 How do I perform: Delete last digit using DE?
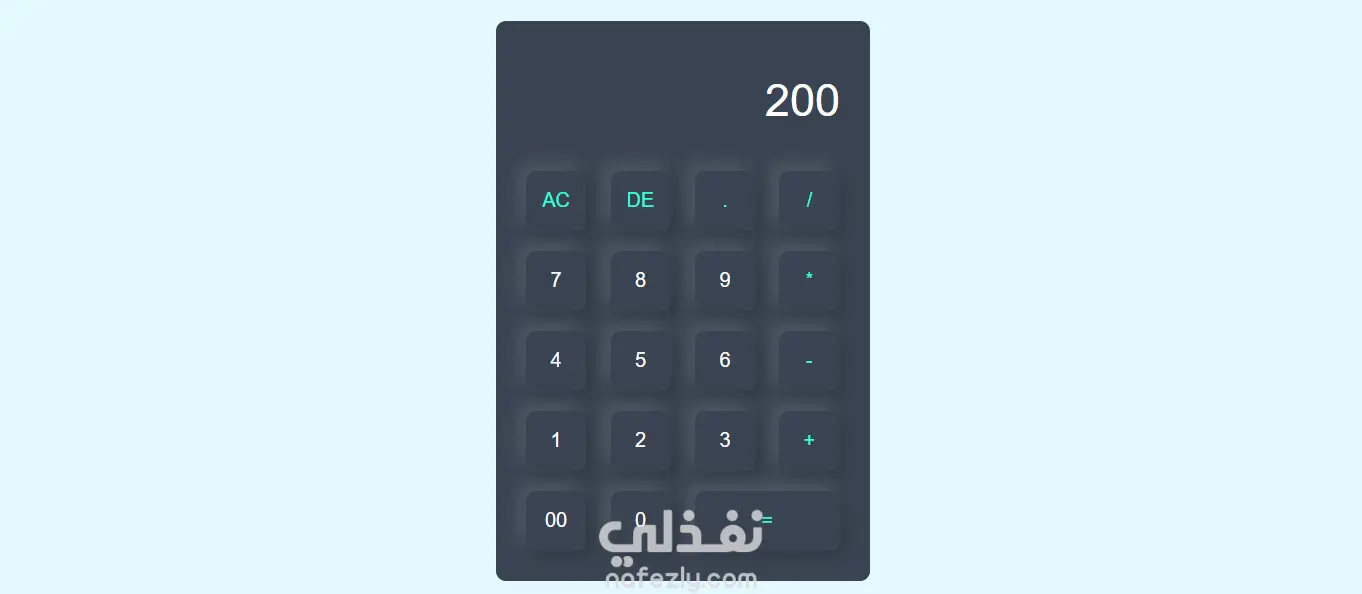point(640,200)
